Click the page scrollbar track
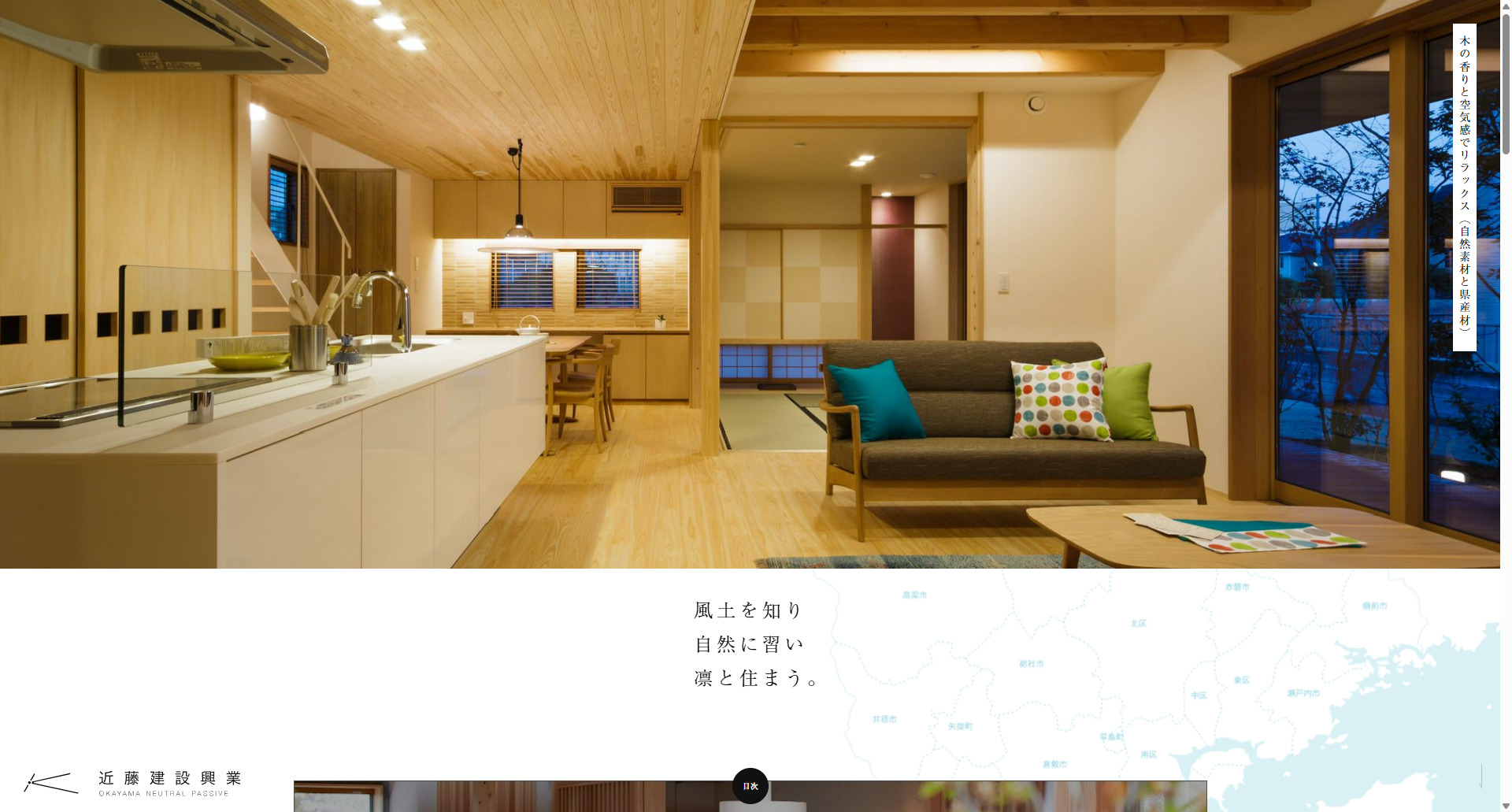Screen dimensions: 1512x812 click(1506, 473)
